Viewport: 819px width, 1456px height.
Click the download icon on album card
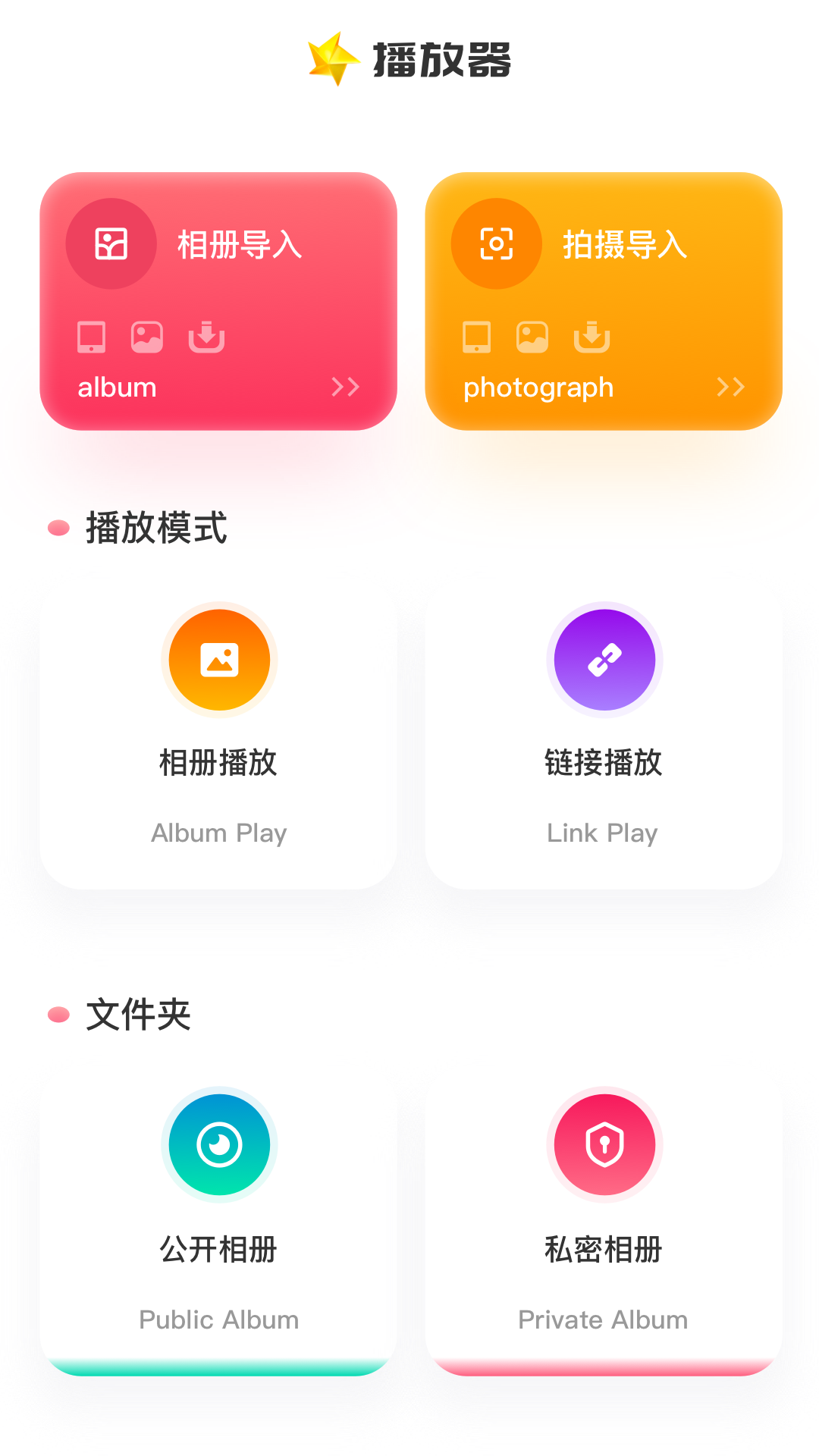[207, 339]
